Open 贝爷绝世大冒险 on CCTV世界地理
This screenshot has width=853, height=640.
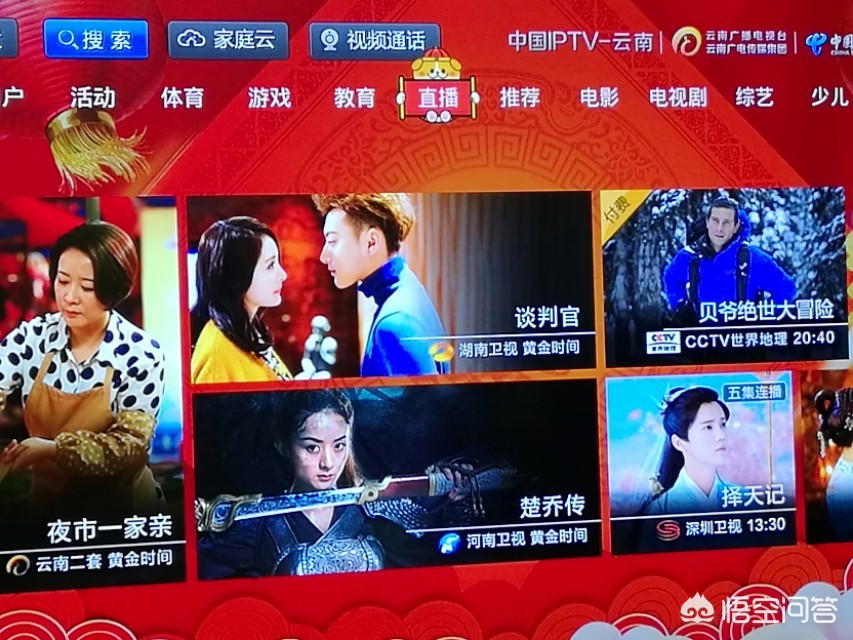725,275
